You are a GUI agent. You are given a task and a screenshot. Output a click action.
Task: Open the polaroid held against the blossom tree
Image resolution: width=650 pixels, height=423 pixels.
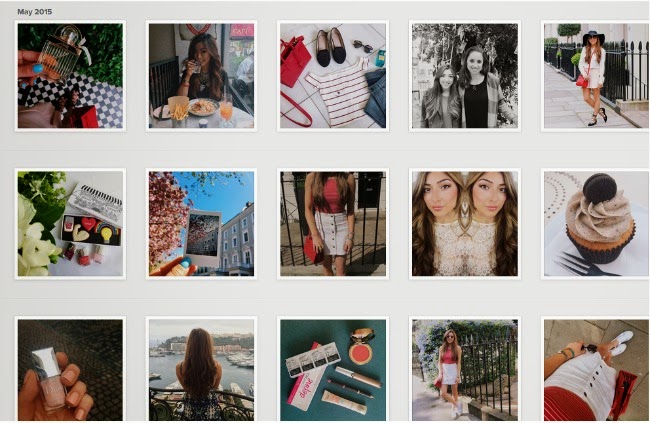point(201,223)
